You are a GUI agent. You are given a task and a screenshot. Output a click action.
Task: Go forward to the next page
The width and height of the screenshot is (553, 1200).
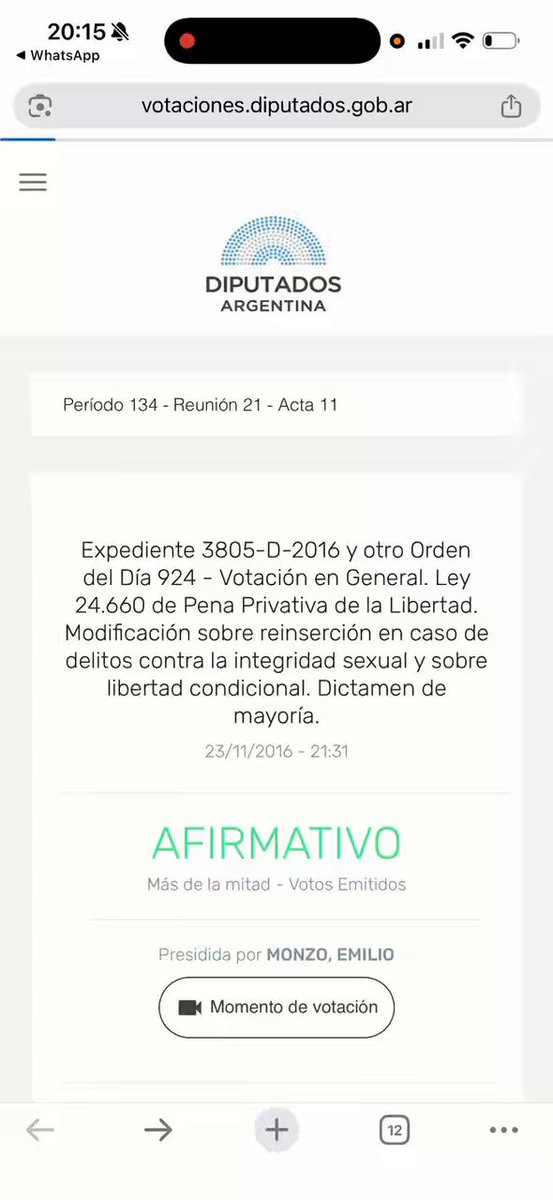click(x=158, y=1131)
